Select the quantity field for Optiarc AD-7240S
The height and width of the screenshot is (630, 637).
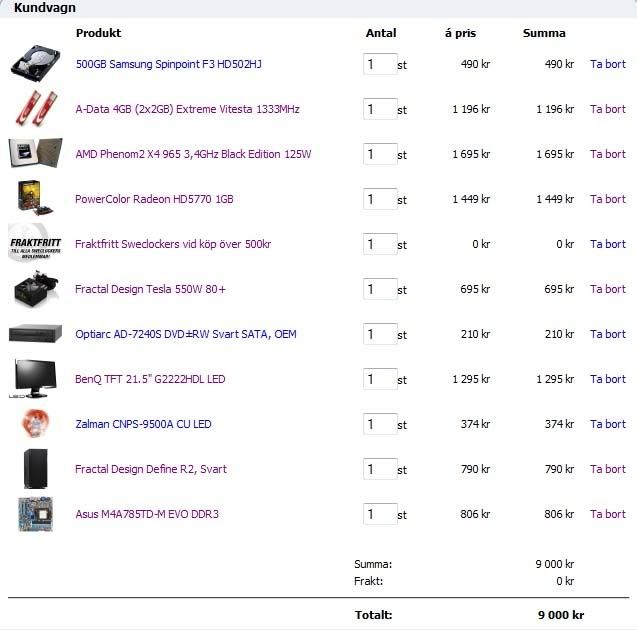tap(380, 334)
